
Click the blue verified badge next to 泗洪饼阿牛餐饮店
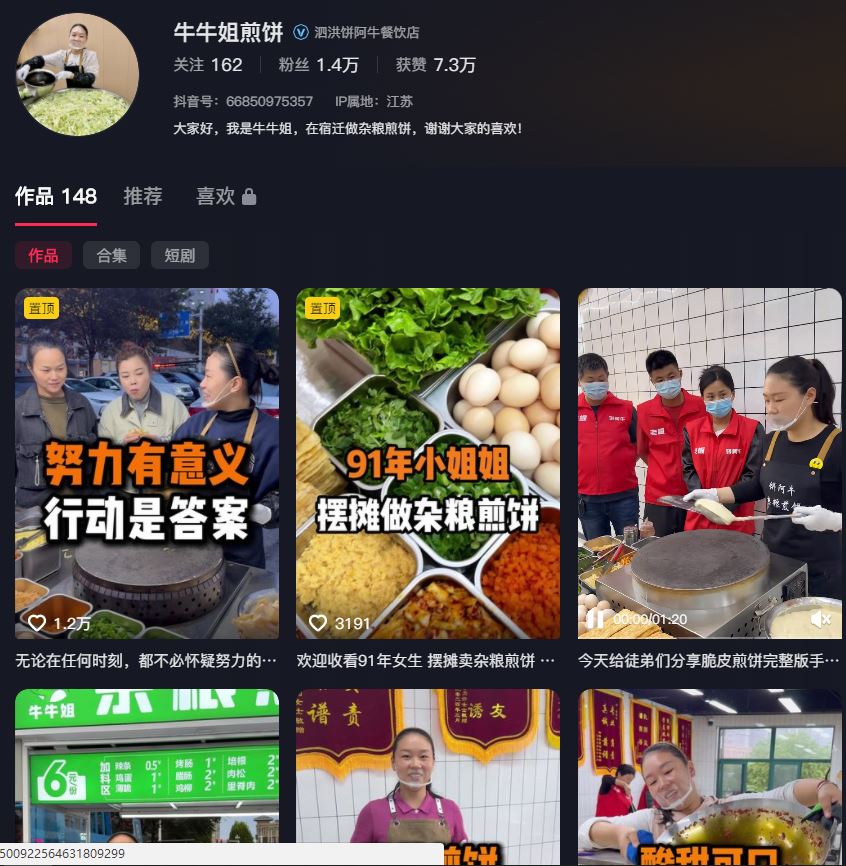click(300, 32)
